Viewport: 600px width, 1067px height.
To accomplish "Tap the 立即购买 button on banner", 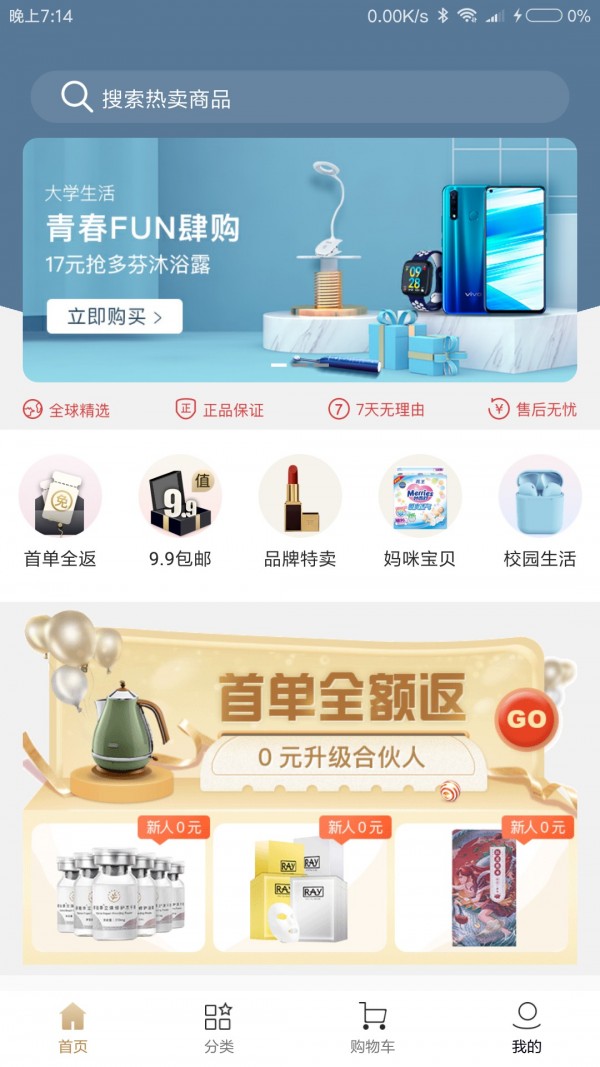I will [x=114, y=317].
